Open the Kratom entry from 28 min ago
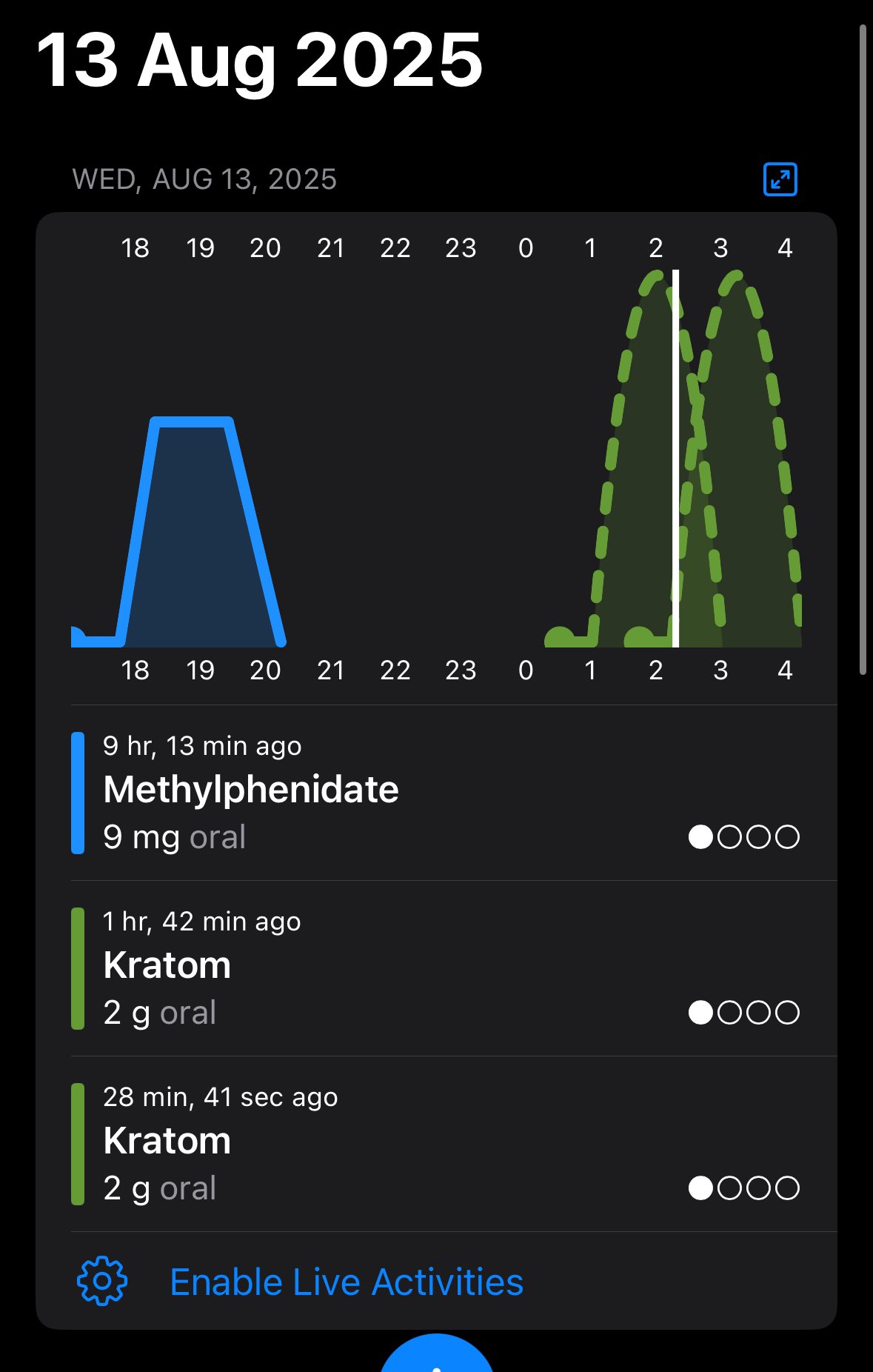 [x=435, y=1144]
